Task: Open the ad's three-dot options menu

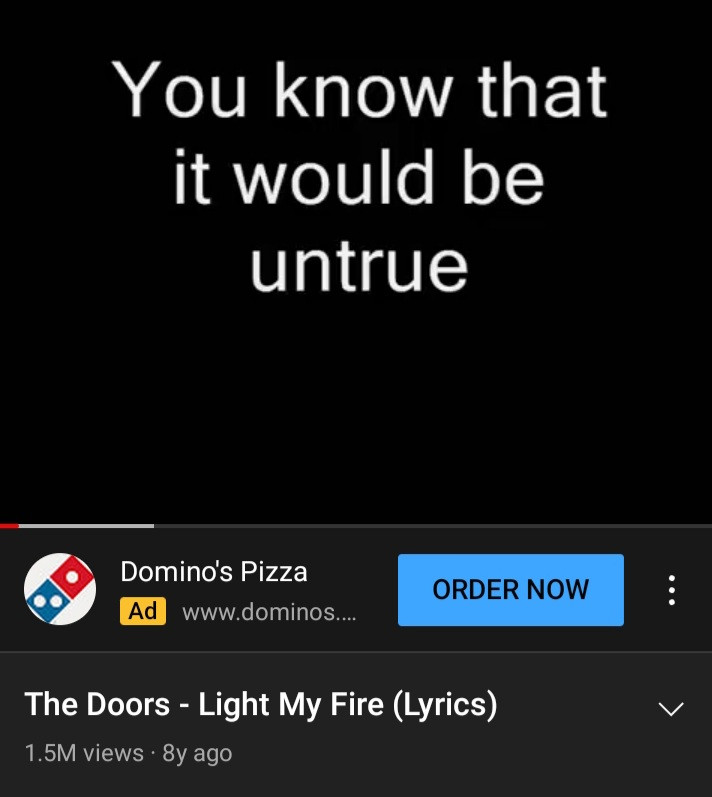Action: click(x=671, y=590)
